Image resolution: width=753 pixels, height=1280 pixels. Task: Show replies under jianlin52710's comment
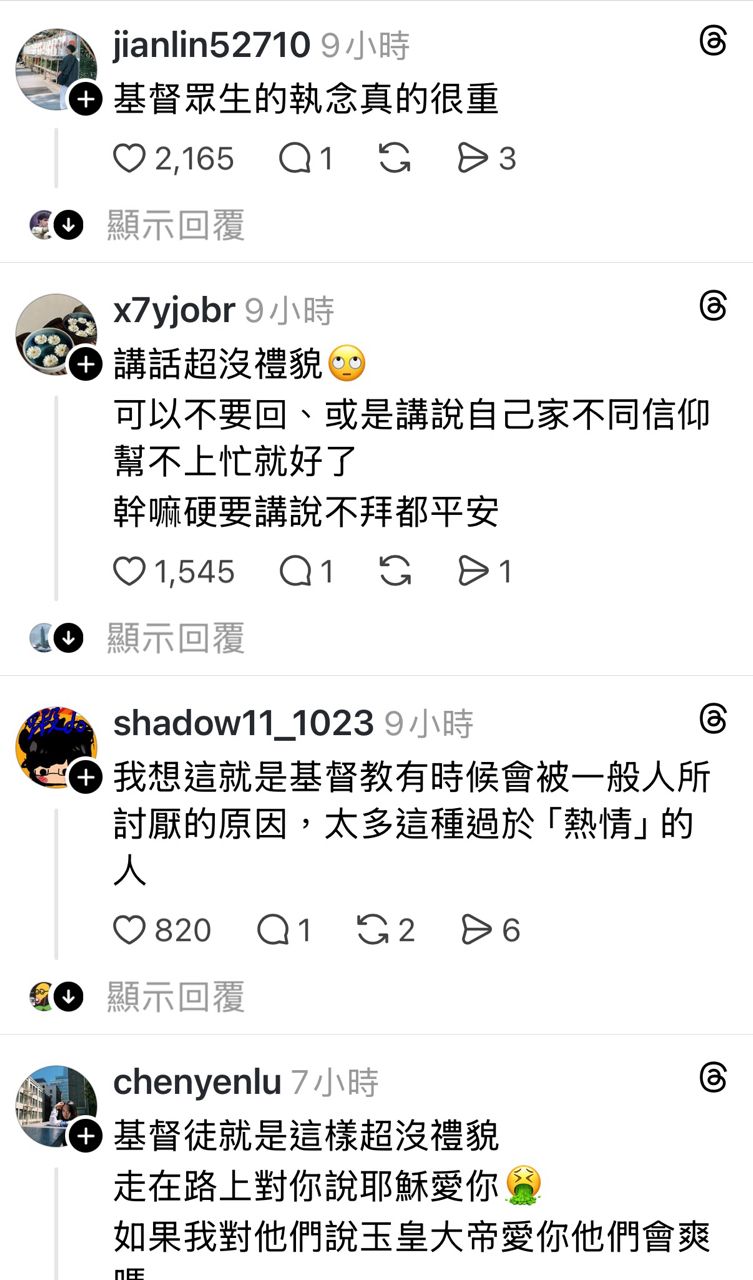[x=175, y=225]
